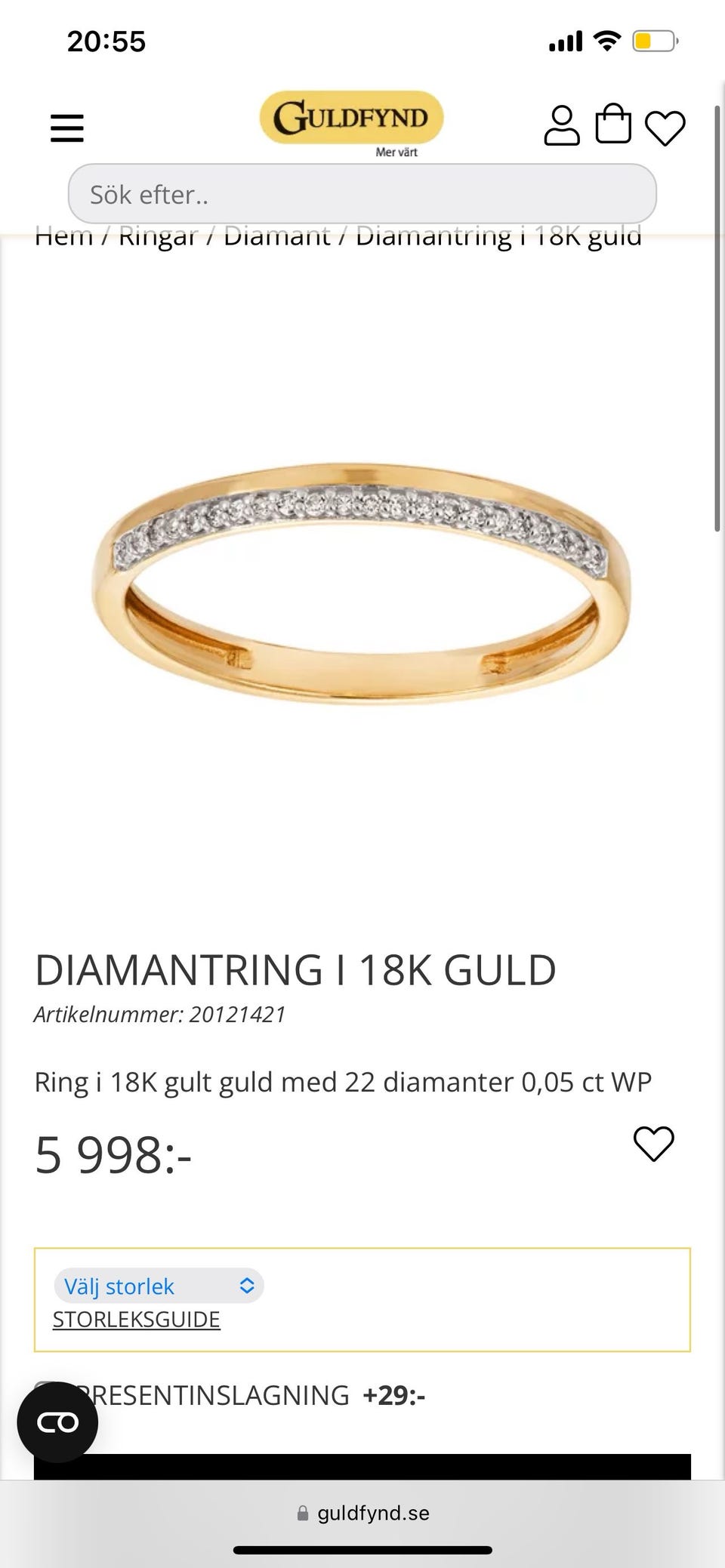Open the shopping bag

click(x=612, y=125)
